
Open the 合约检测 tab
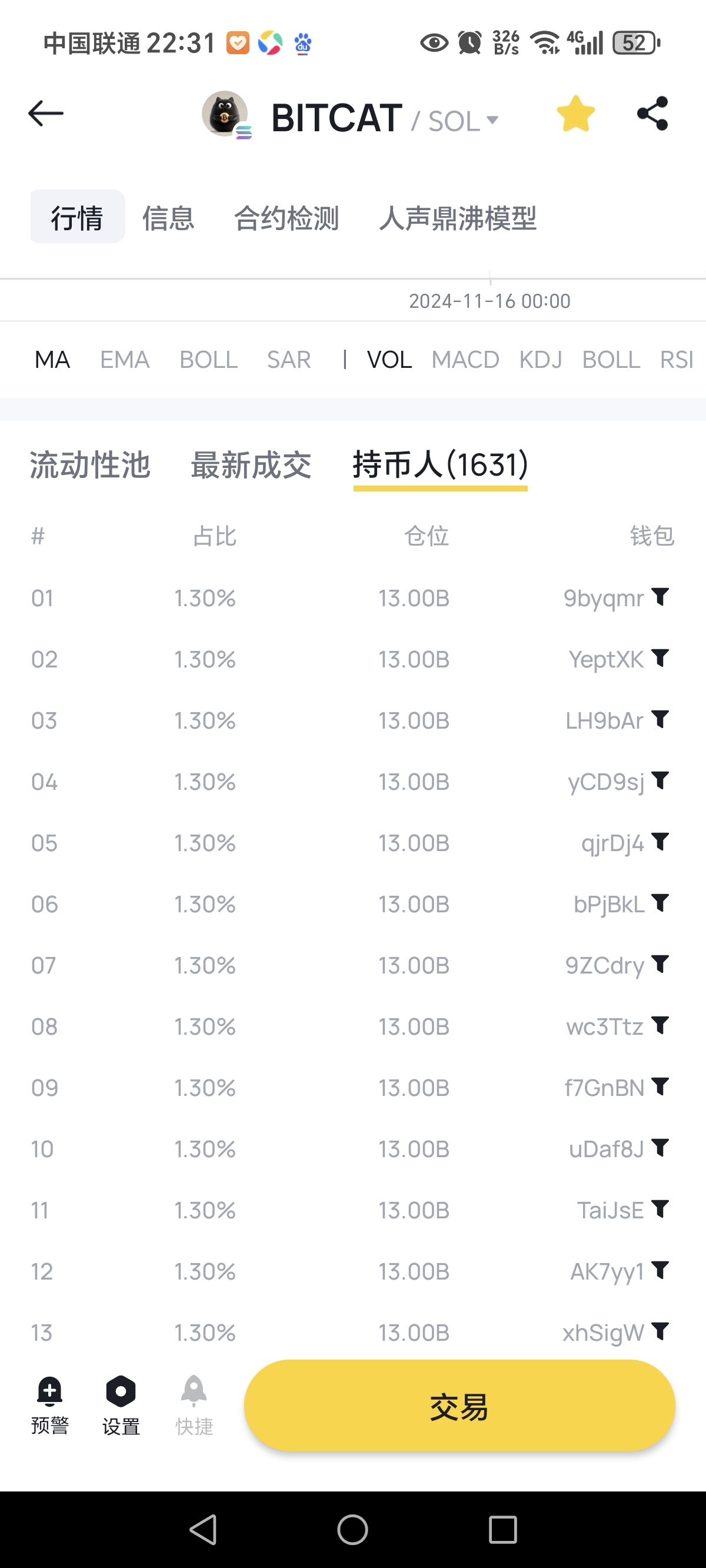coord(287,218)
